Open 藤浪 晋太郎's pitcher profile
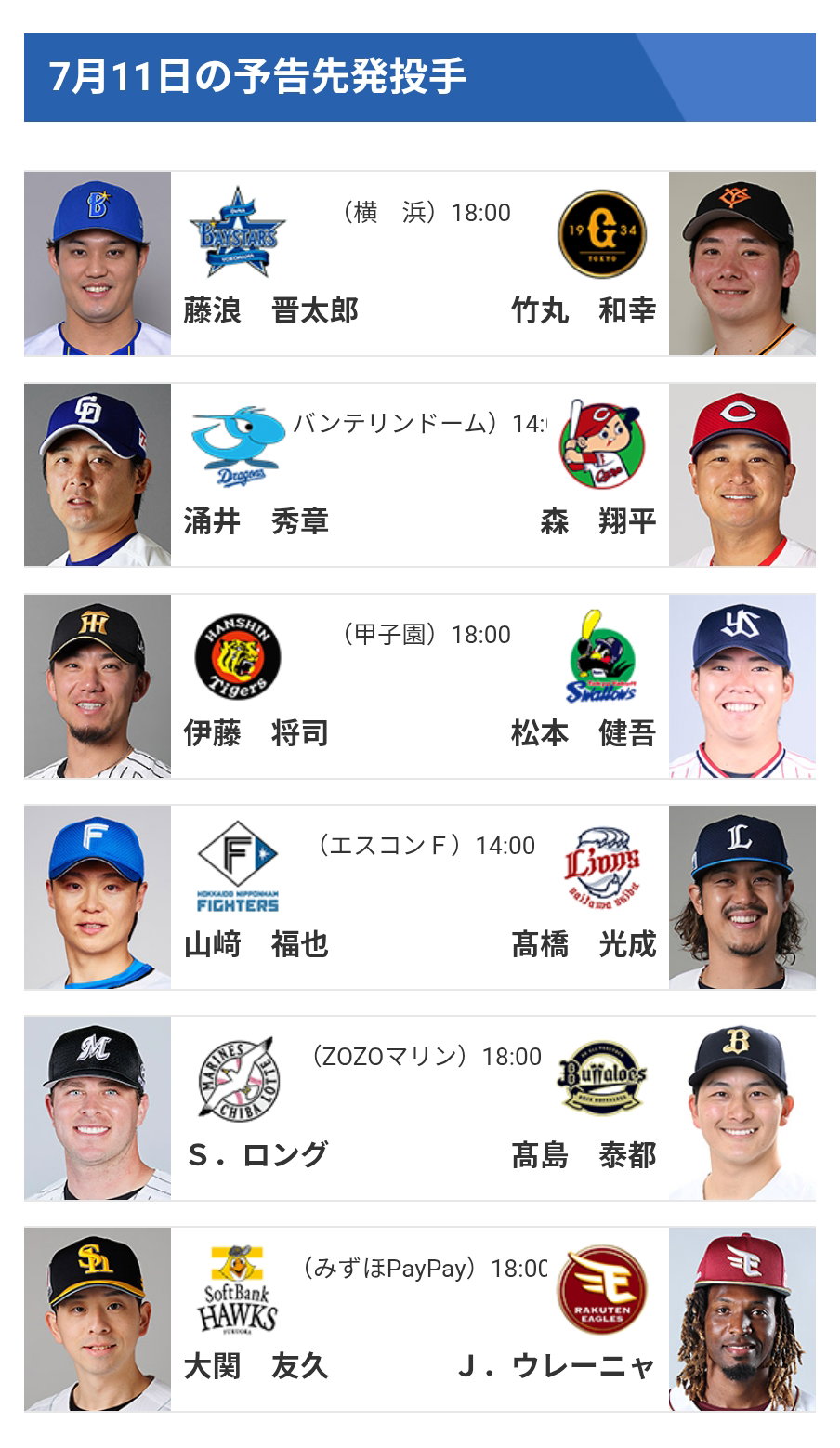 click(x=270, y=310)
